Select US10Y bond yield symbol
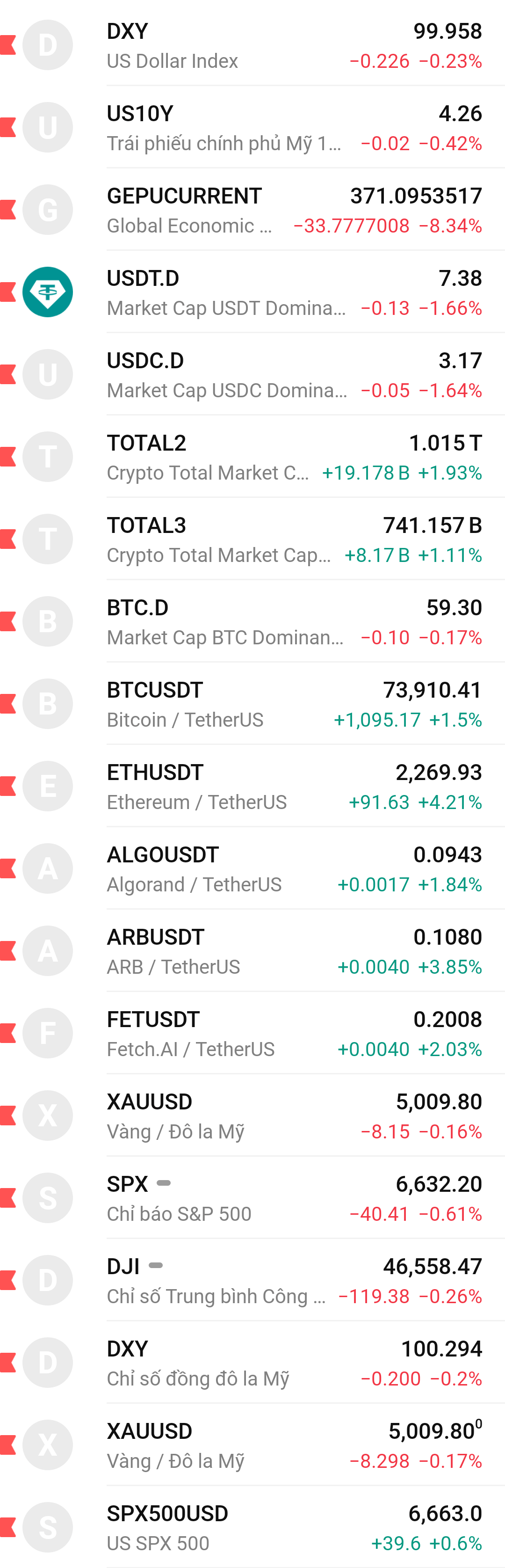The height and width of the screenshot is (1568, 505). pos(252,128)
